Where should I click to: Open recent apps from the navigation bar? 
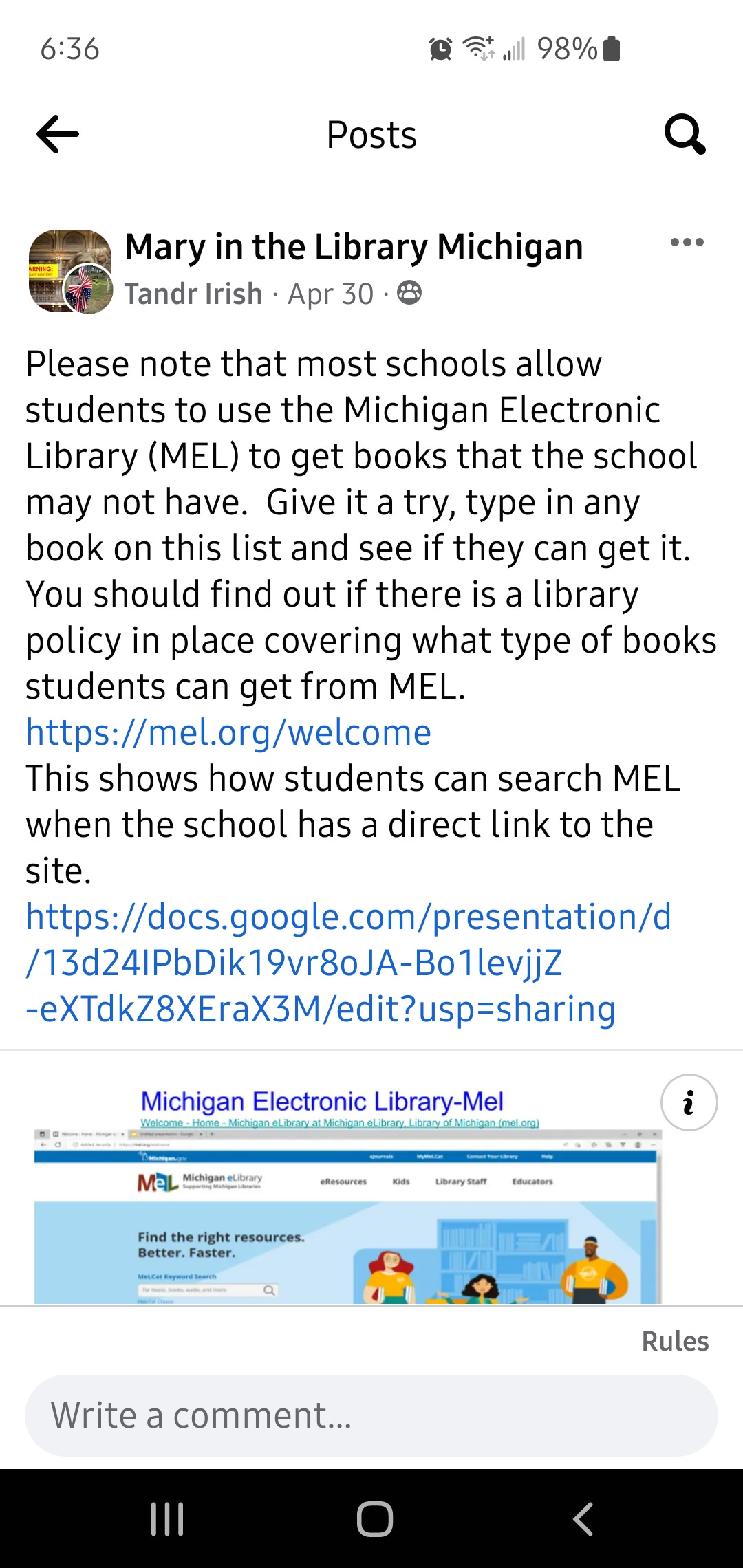click(x=167, y=1521)
